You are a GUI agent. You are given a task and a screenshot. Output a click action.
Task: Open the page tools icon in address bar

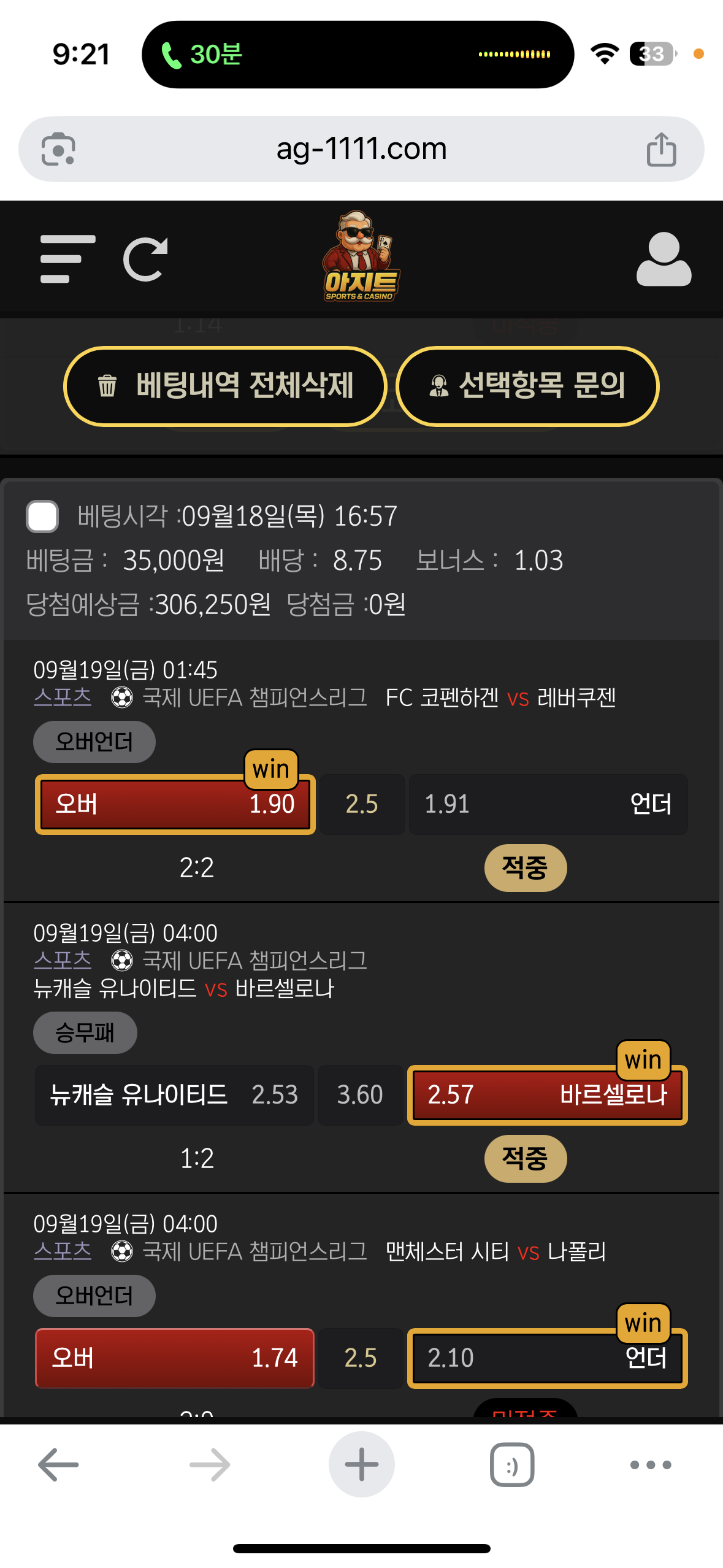[x=58, y=149]
